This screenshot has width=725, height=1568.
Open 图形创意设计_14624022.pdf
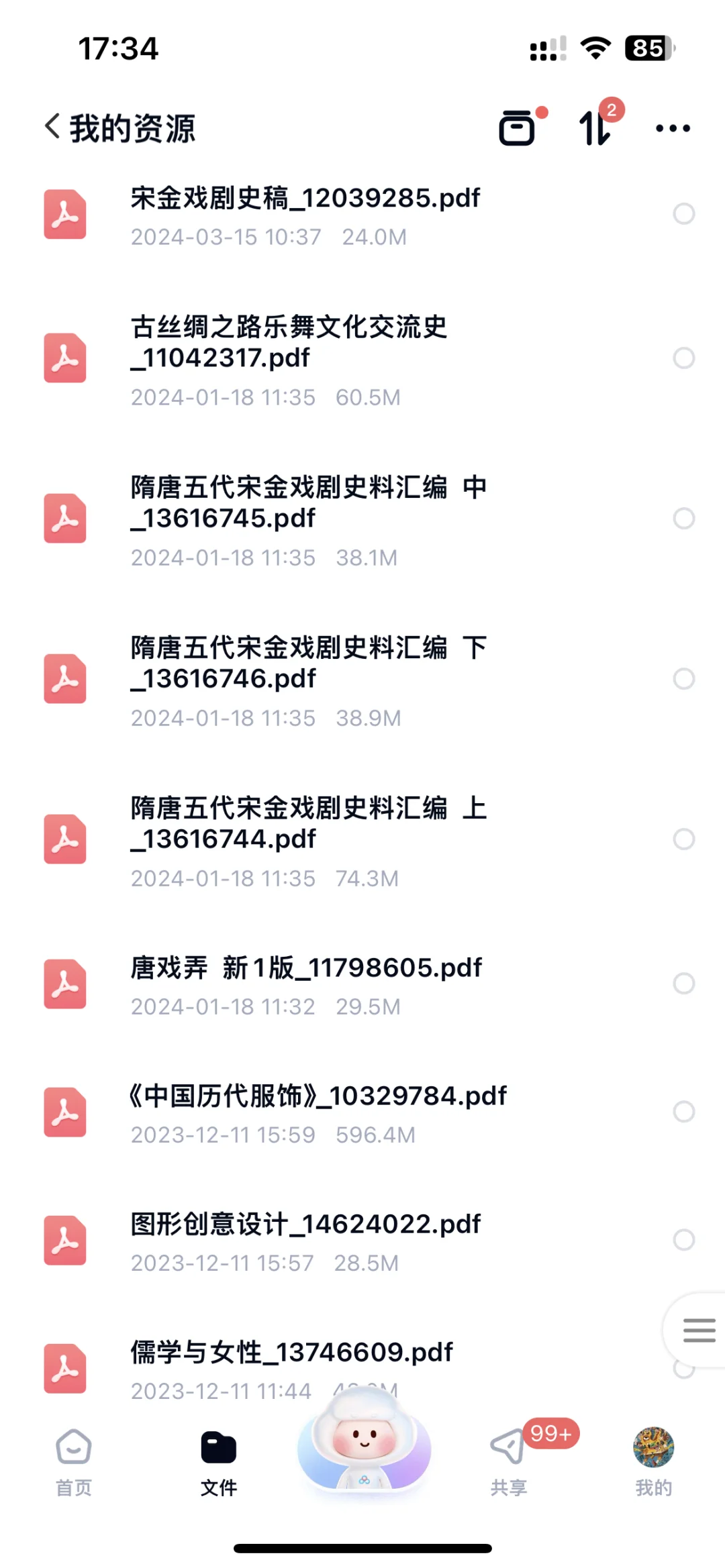(362, 1241)
